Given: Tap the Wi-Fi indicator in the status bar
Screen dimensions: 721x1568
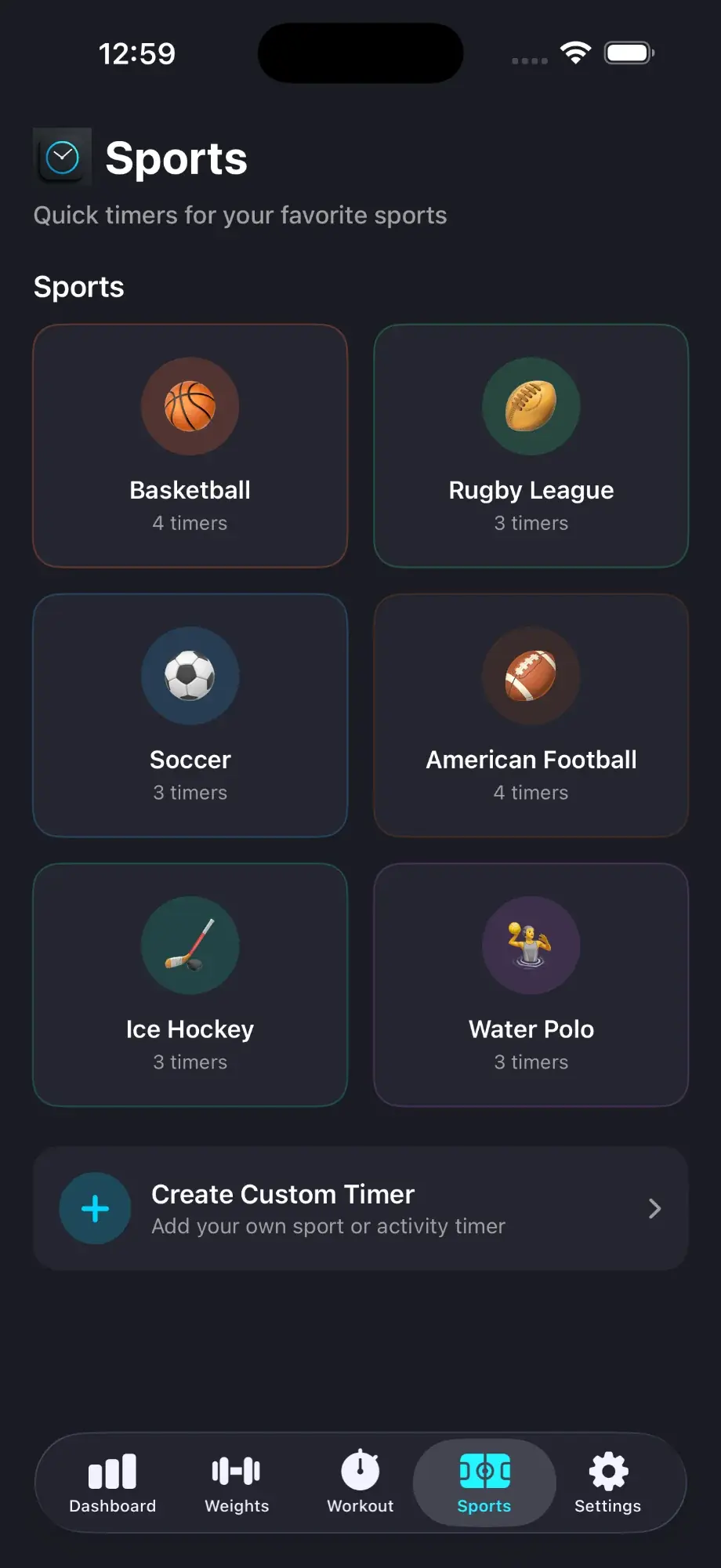Looking at the screenshot, I should [575, 51].
